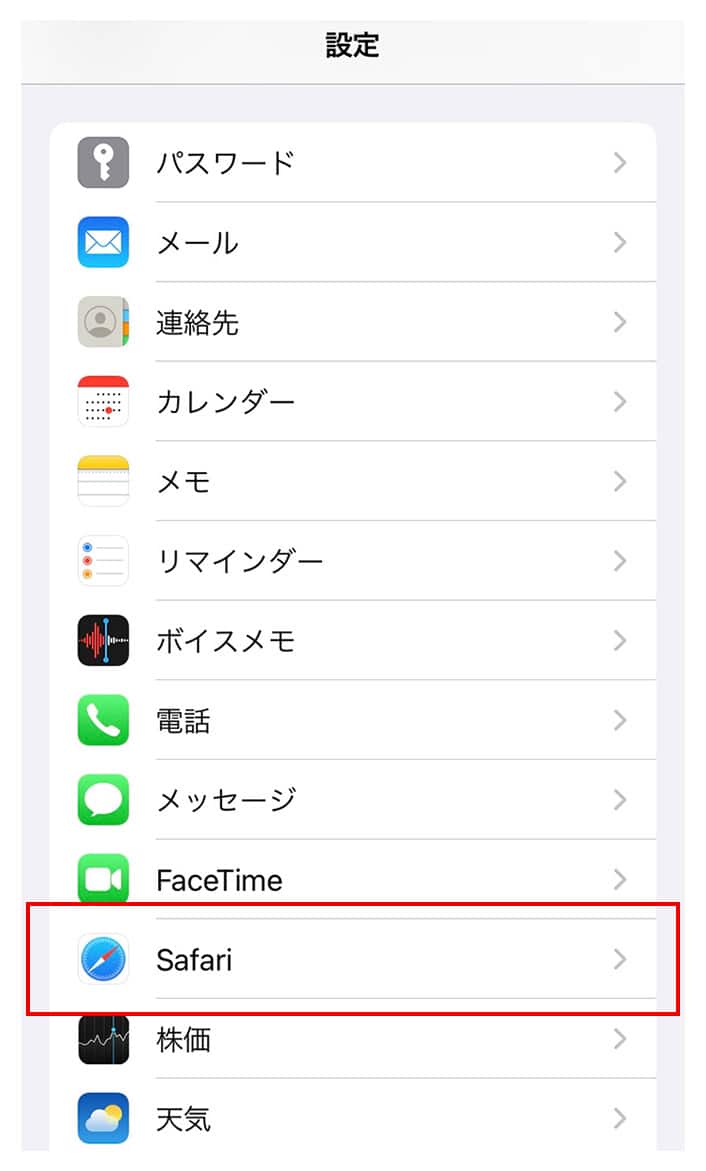Tap the 株価 row
Image resolution: width=706 pixels, height=1171 pixels.
coord(353,1040)
